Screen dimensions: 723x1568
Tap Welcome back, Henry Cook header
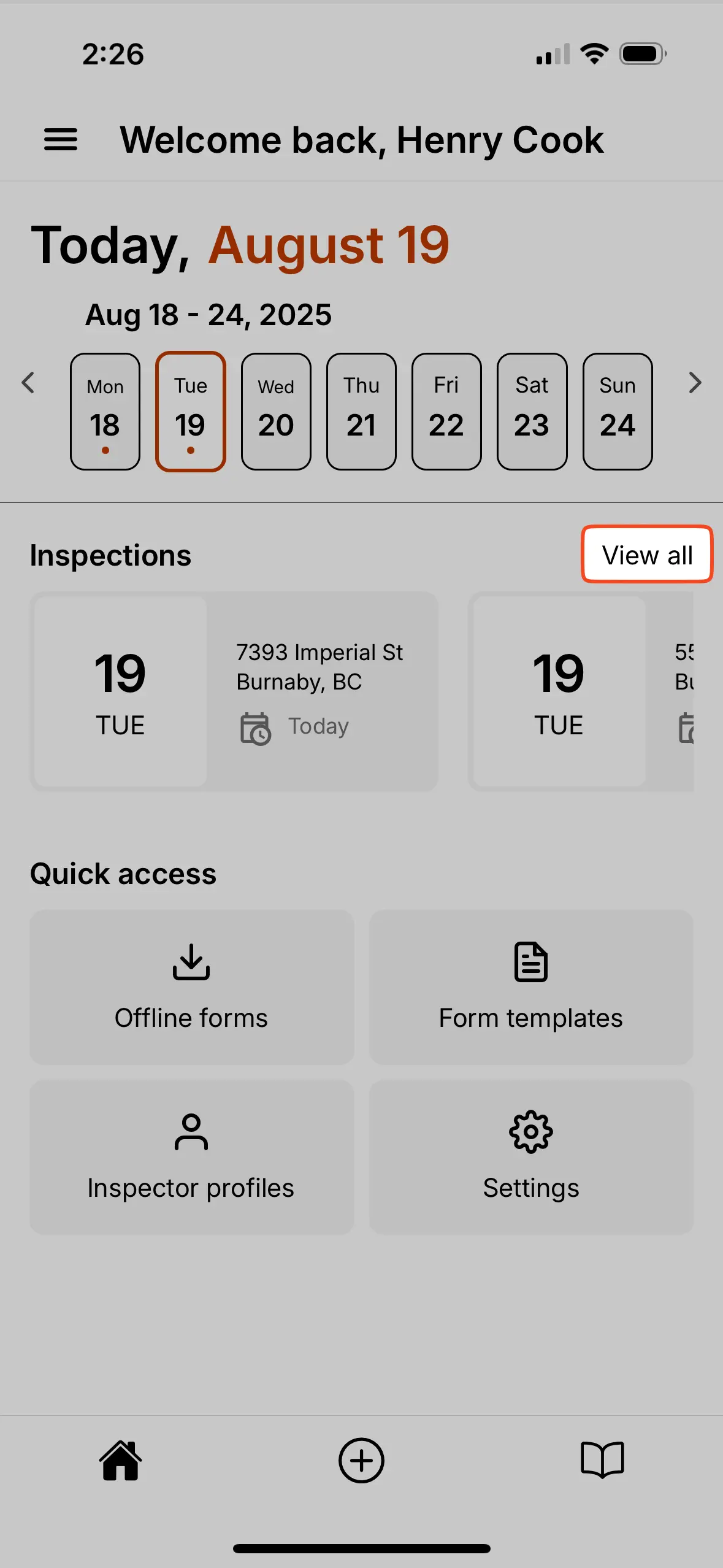[x=361, y=140]
